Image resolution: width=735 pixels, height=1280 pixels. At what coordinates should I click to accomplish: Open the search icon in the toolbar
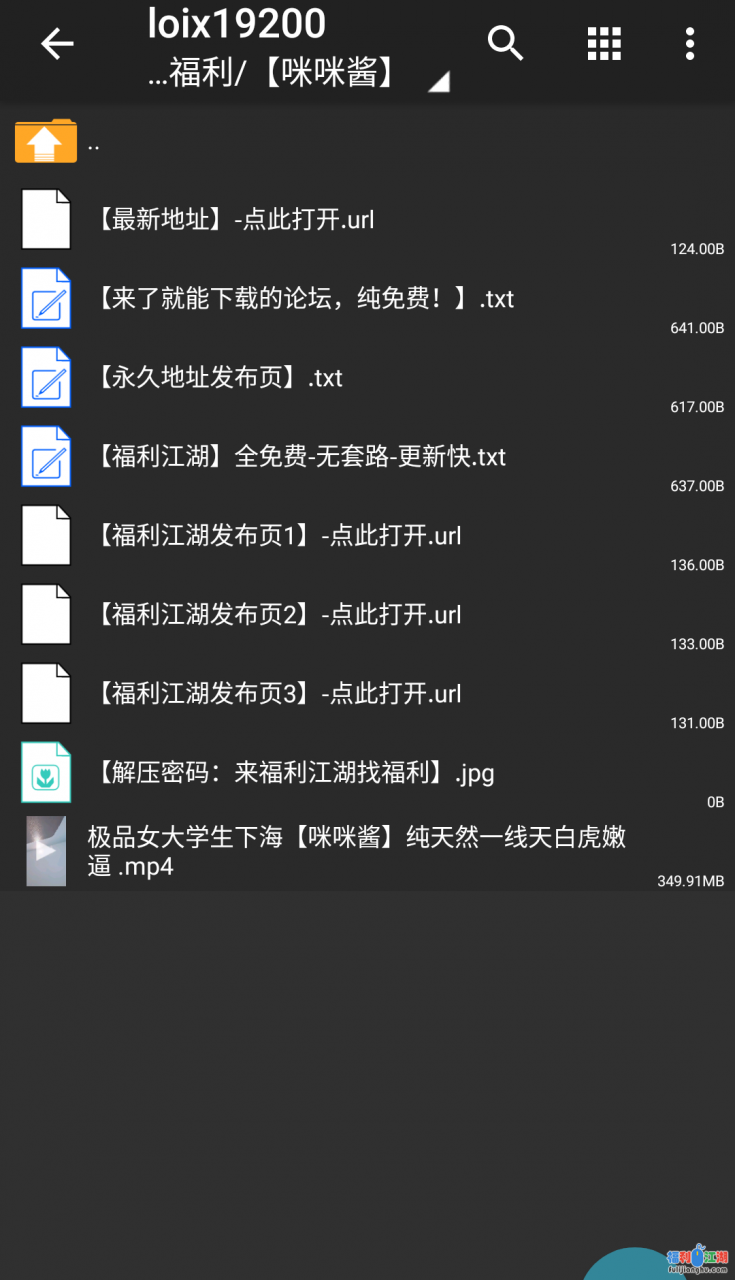(506, 44)
